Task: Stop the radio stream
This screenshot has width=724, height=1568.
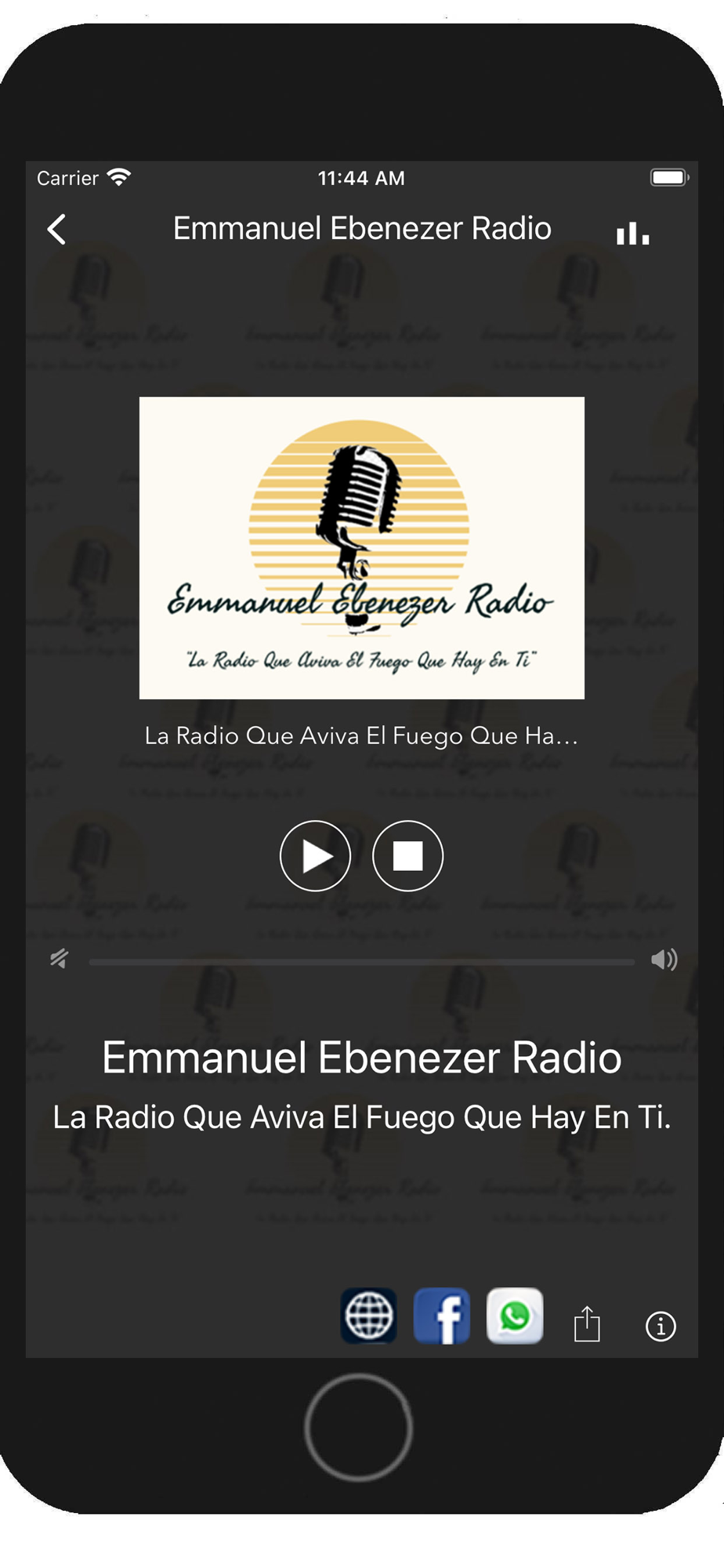Action: click(x=407, y=856)
